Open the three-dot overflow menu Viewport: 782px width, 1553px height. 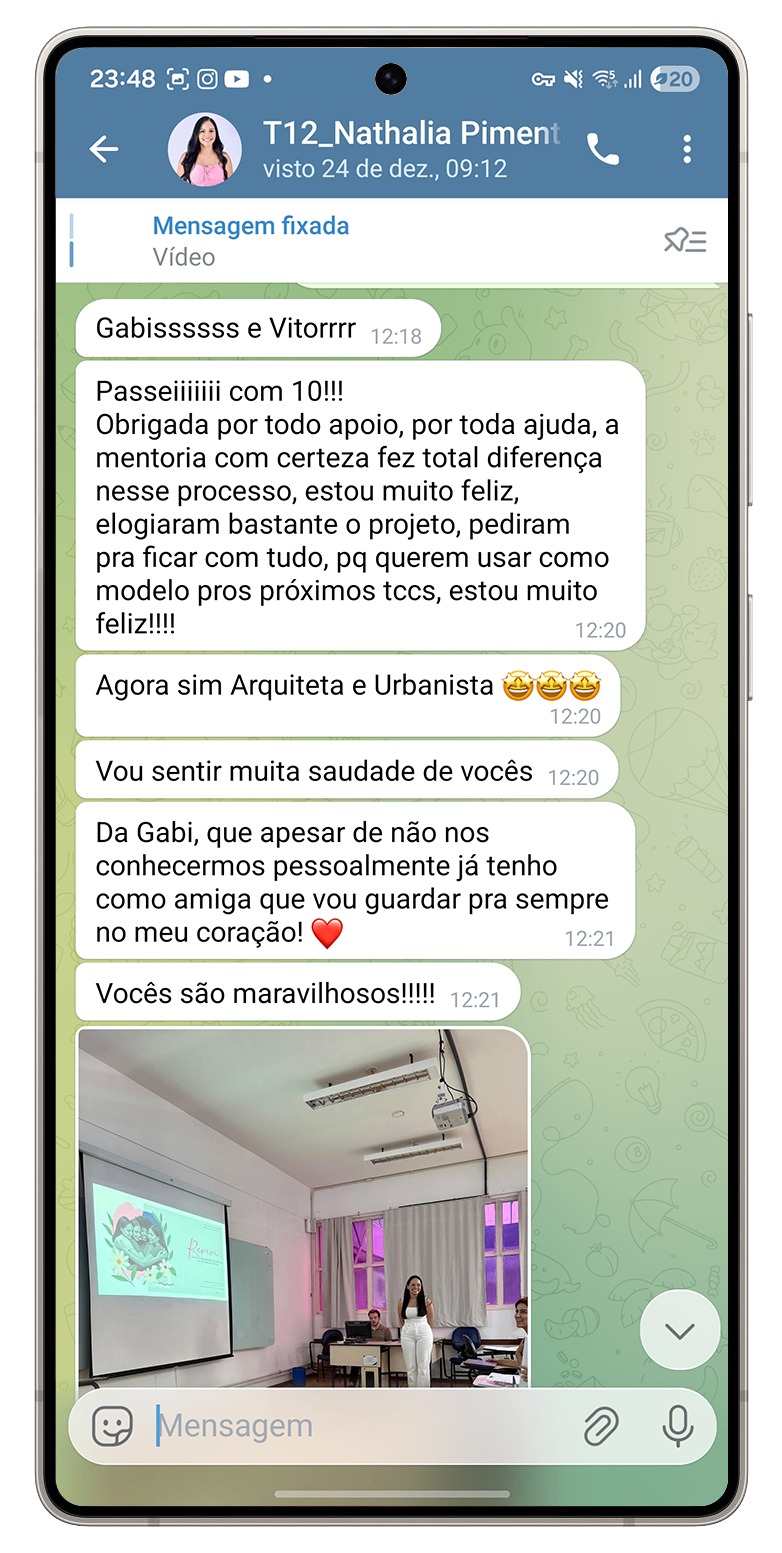point(686,150)
